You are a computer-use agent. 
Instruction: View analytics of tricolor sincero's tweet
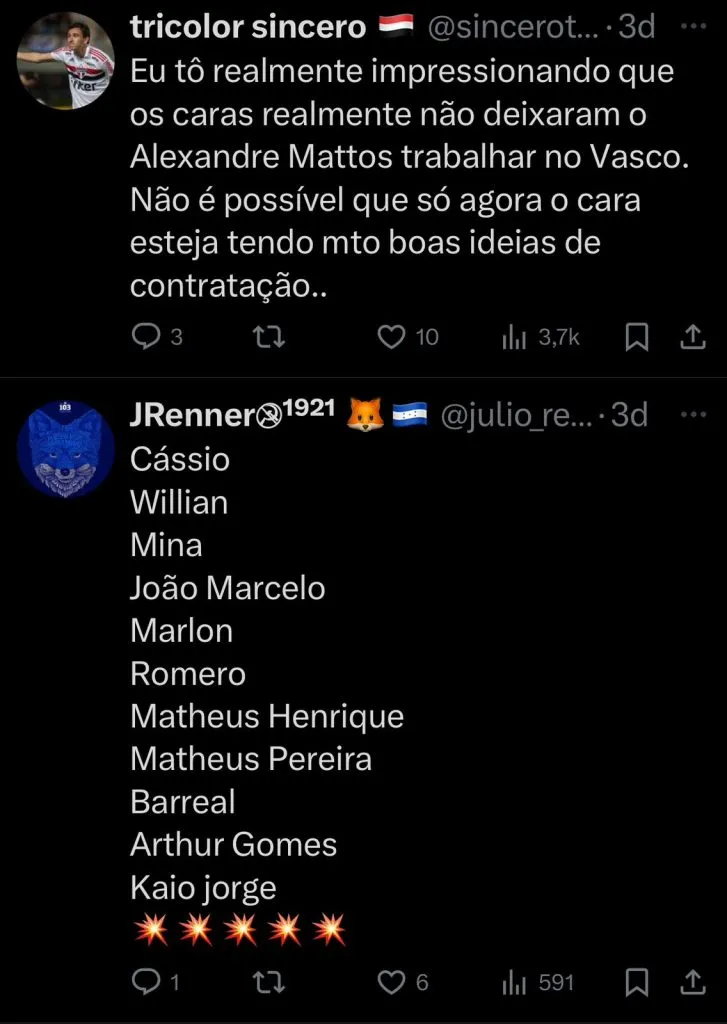pyautogui.click(x=514, y=338)
